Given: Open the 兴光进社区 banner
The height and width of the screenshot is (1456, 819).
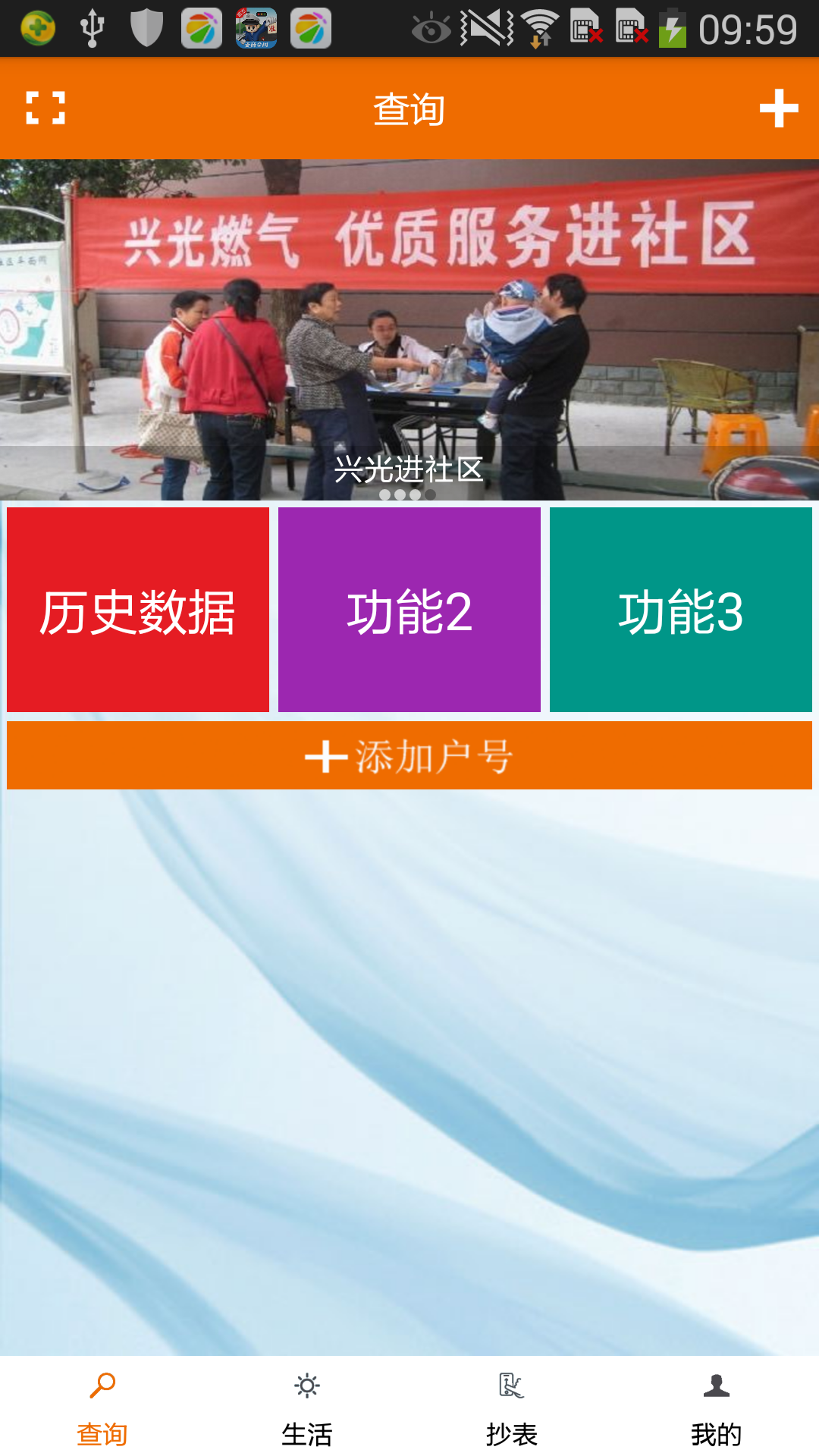Looking at the screenshot, I should (409, 330).
